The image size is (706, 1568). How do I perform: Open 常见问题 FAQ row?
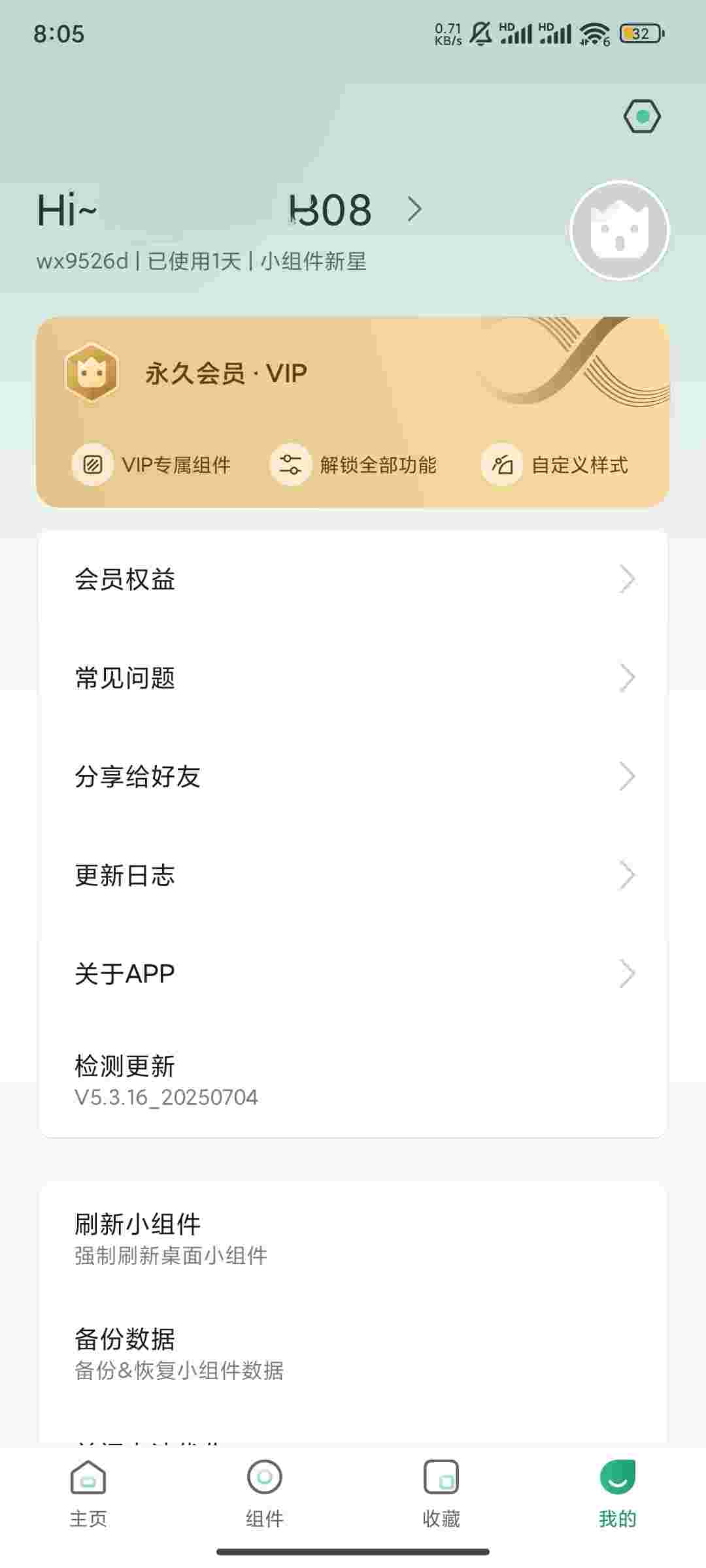353,678
